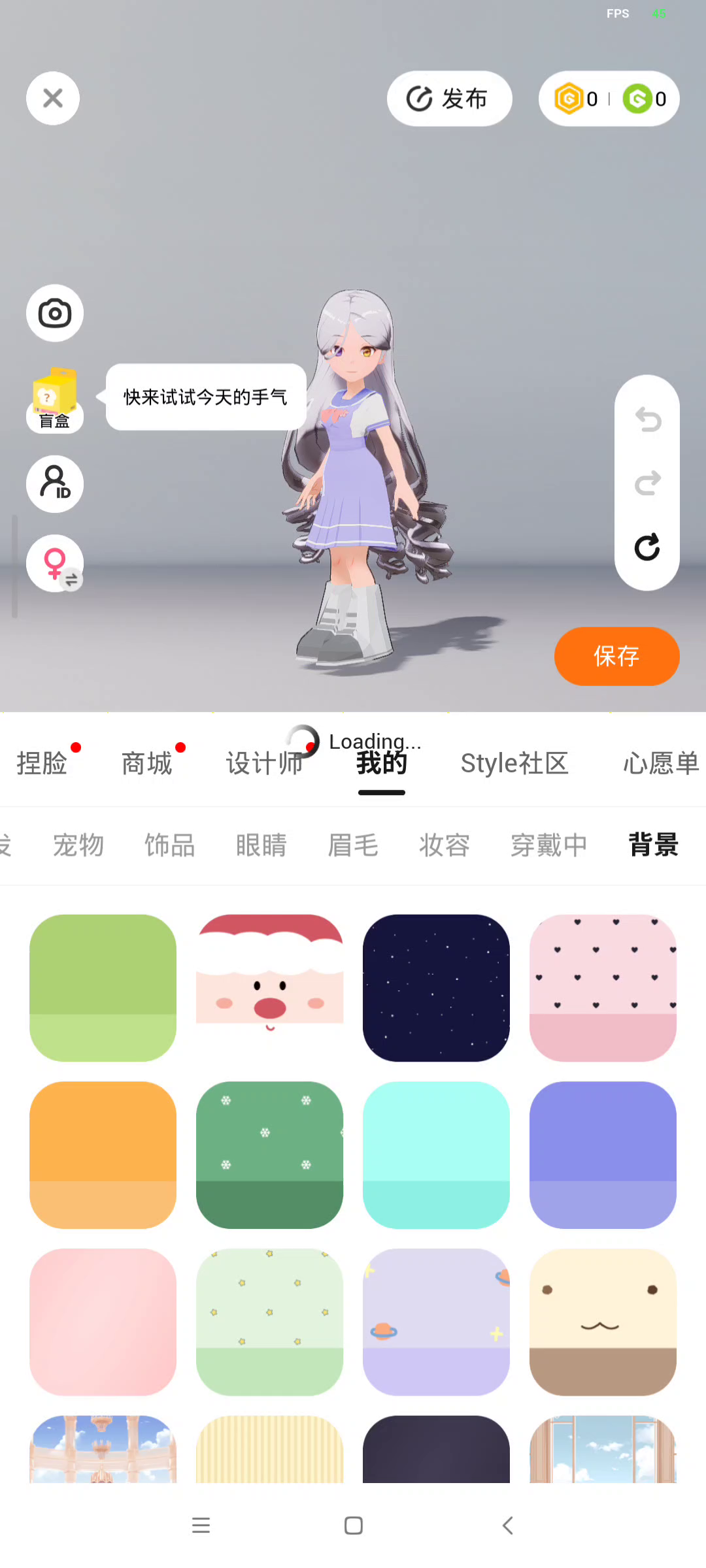This screenshot has width=706, height=1568.
Task: Open the avatar ID profile icon
Action: point(55,484)
